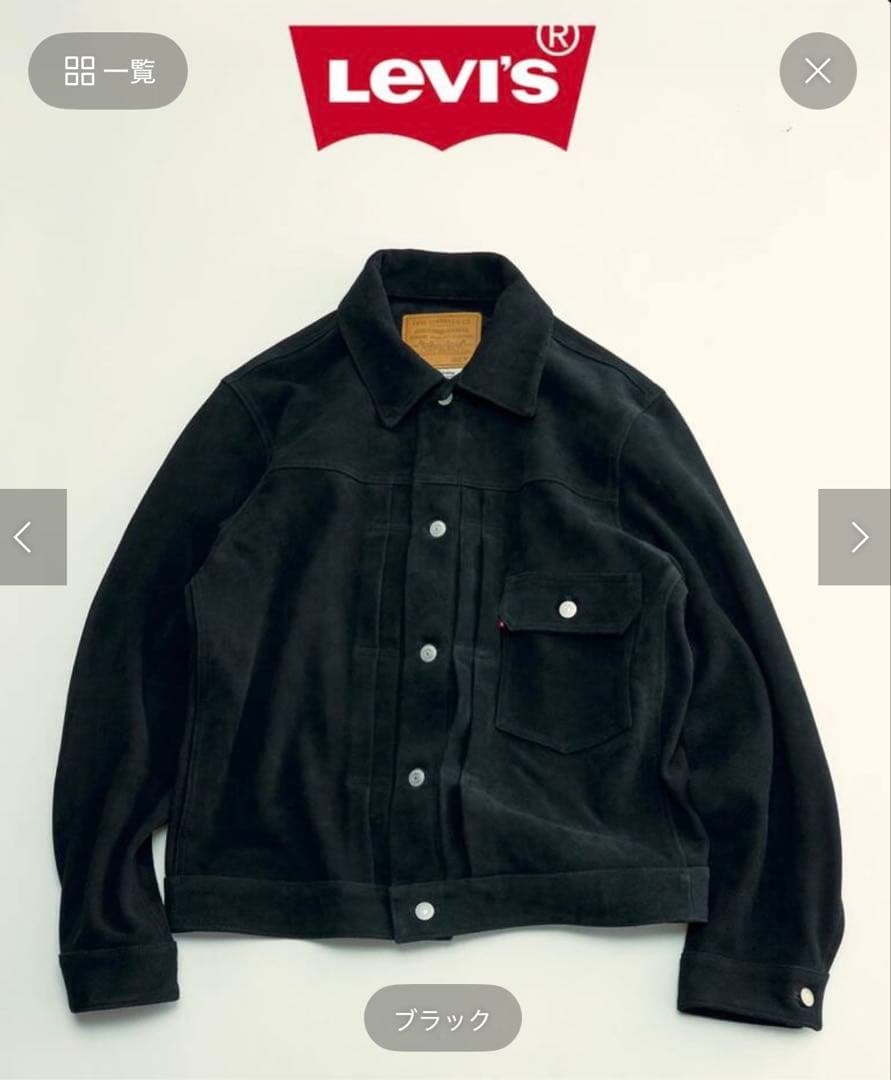Go to the previous image

pyautogui.click(x=32, y=537)
